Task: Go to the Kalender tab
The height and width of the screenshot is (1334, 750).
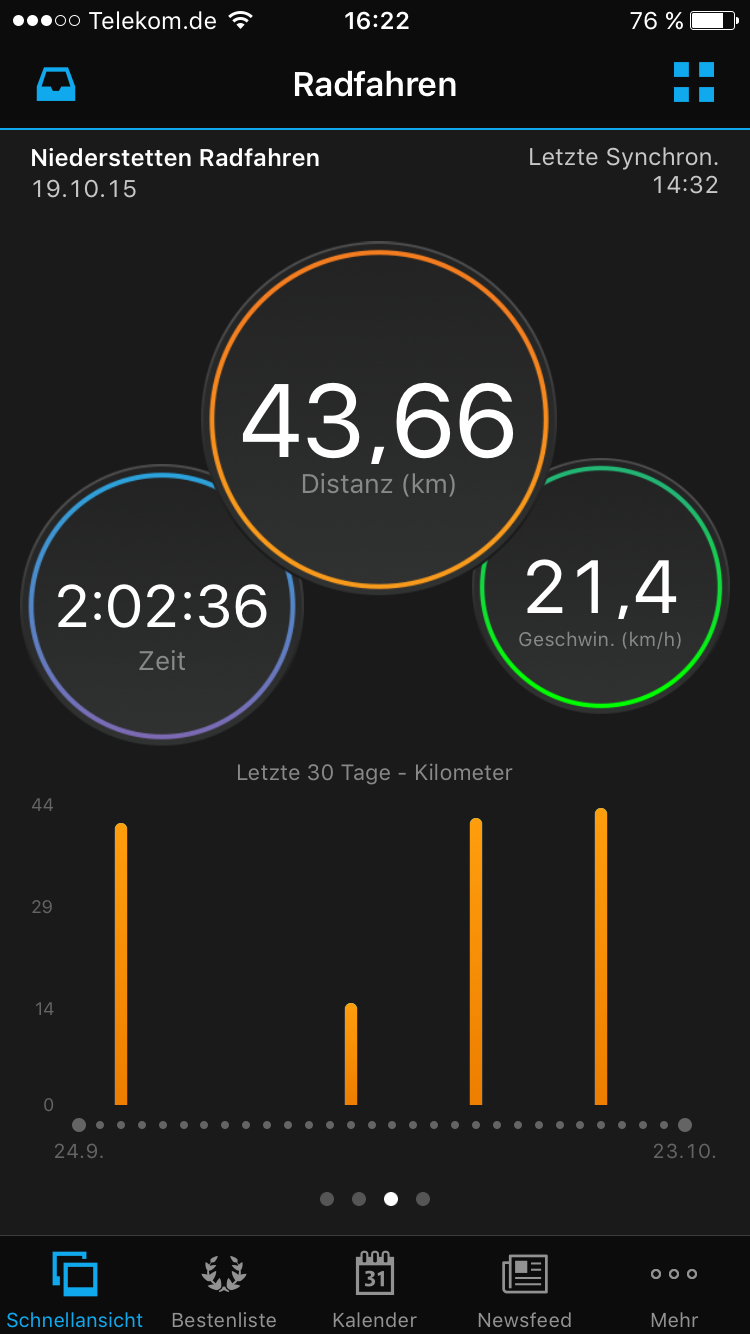Action: (x=375, y=1288)
